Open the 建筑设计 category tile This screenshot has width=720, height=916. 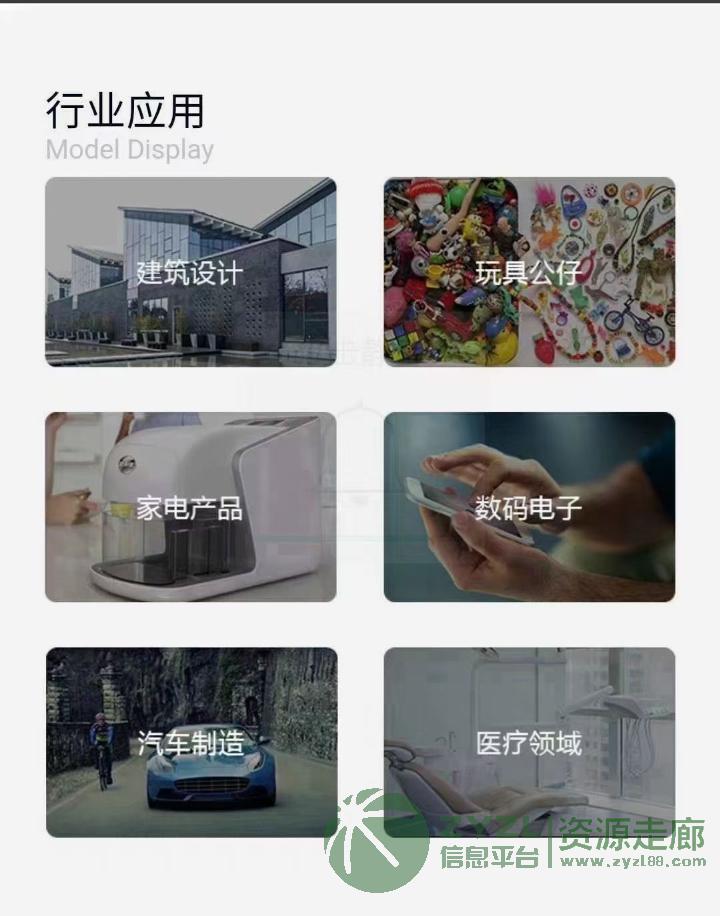coord(190,272)
